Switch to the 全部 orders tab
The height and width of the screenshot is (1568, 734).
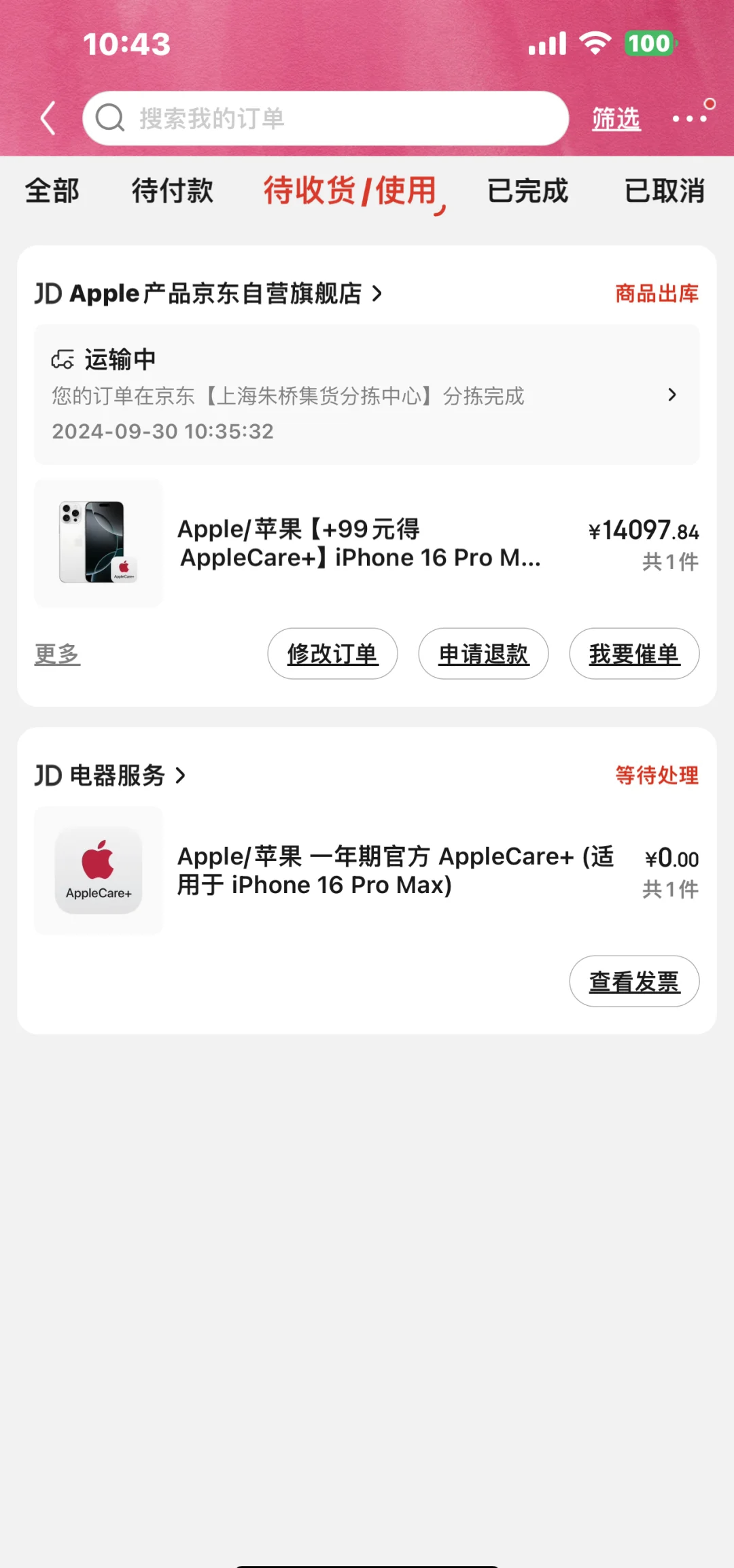point(52,192)
